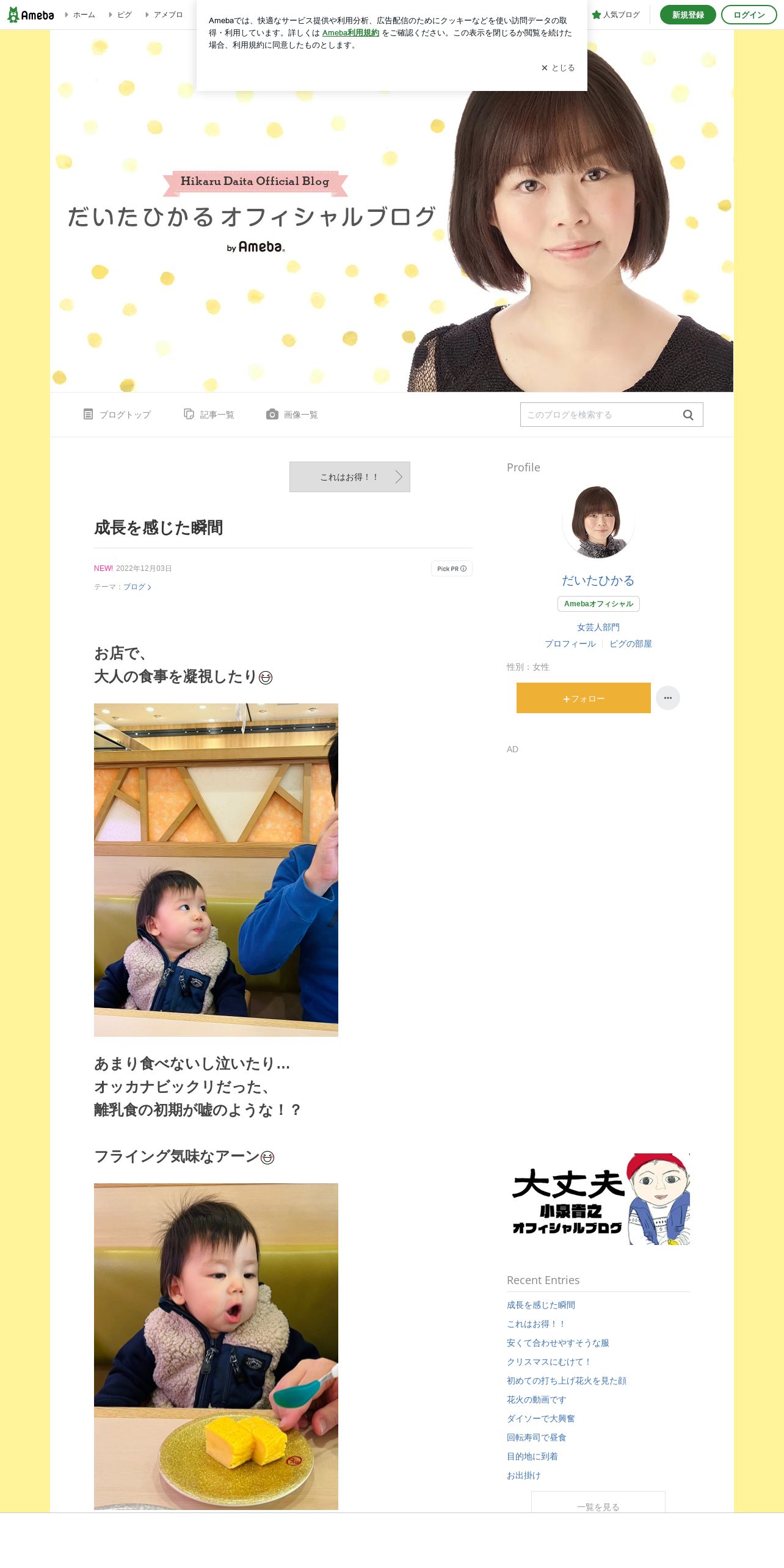The width and height of the screenshot is (784, 1568).
Task: Open the 女芸人部門 category link
Action: [x=598, y=627]
